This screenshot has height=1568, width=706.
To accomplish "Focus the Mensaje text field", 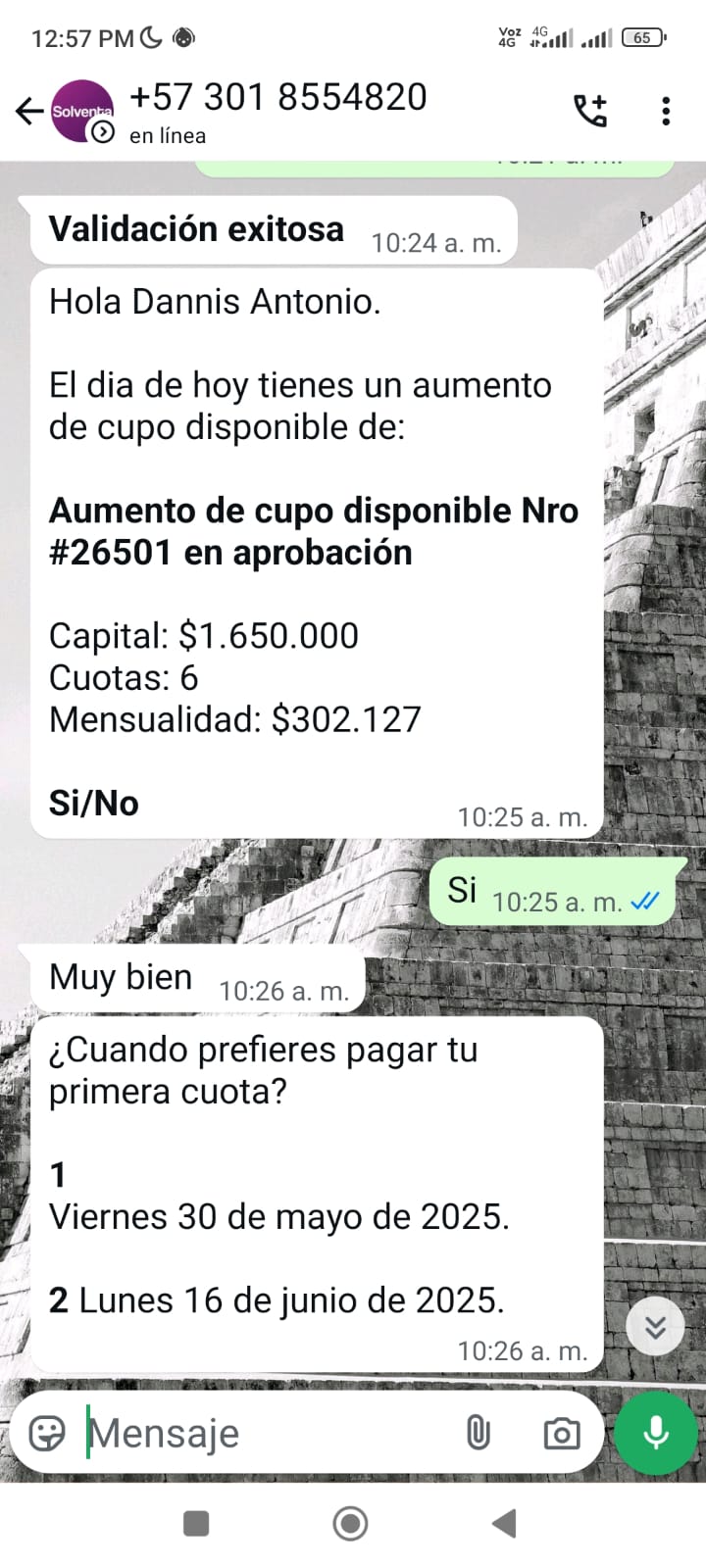I will tap(265, 1434).
